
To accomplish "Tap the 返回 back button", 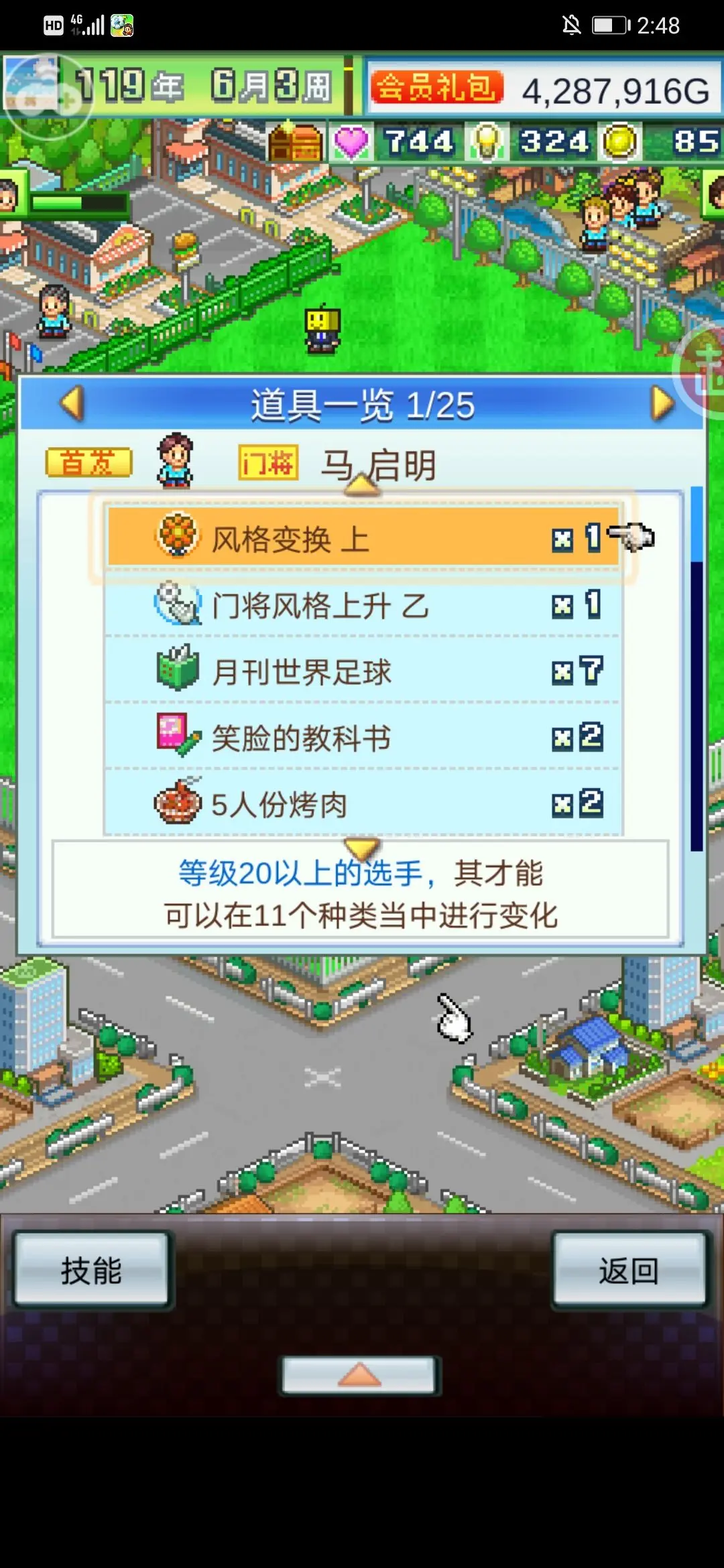I will [629, 1270].
